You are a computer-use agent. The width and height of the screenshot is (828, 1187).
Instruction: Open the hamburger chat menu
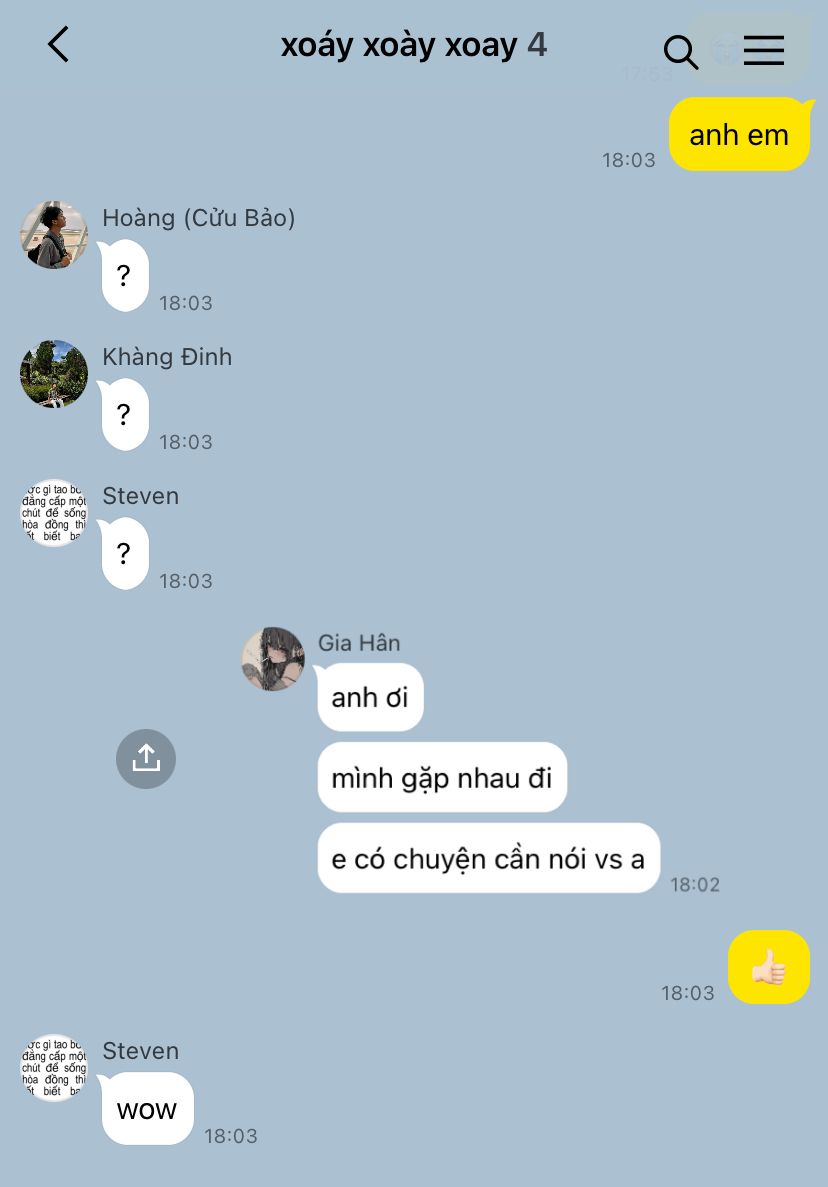pos(764,50)
